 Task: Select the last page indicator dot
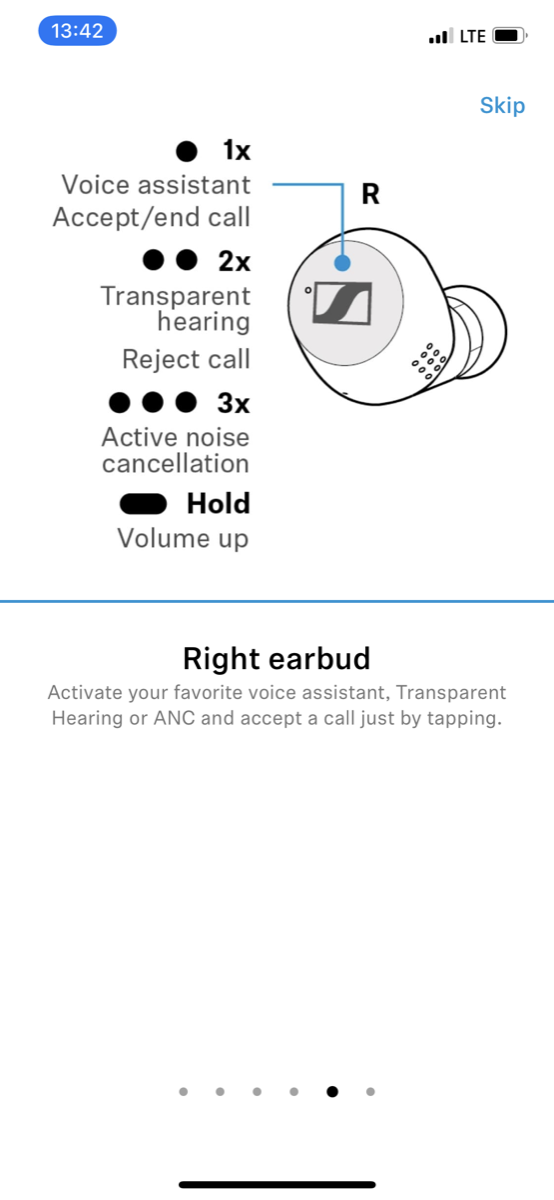tap(370, 1092)
